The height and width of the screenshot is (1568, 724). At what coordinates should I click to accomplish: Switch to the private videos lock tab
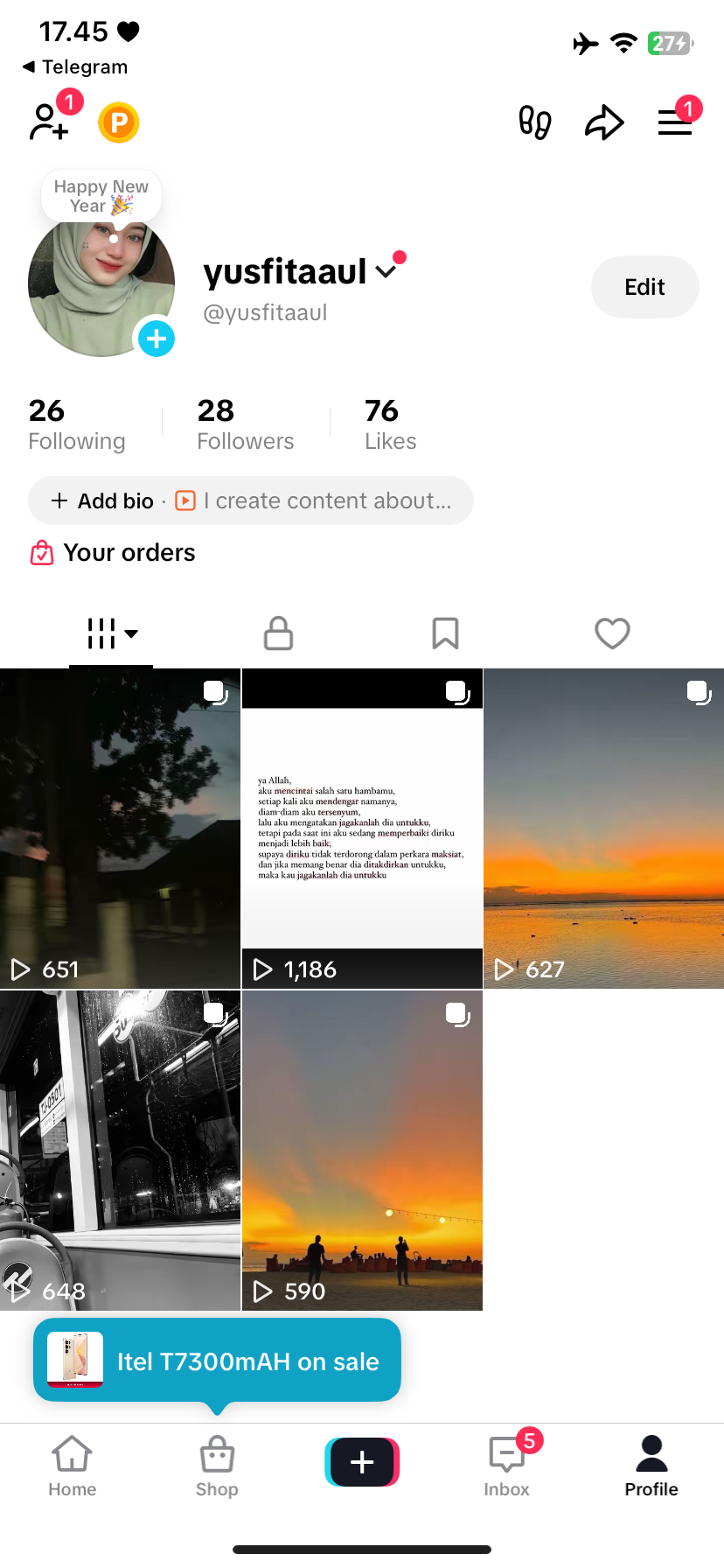(x=278, y=633)
